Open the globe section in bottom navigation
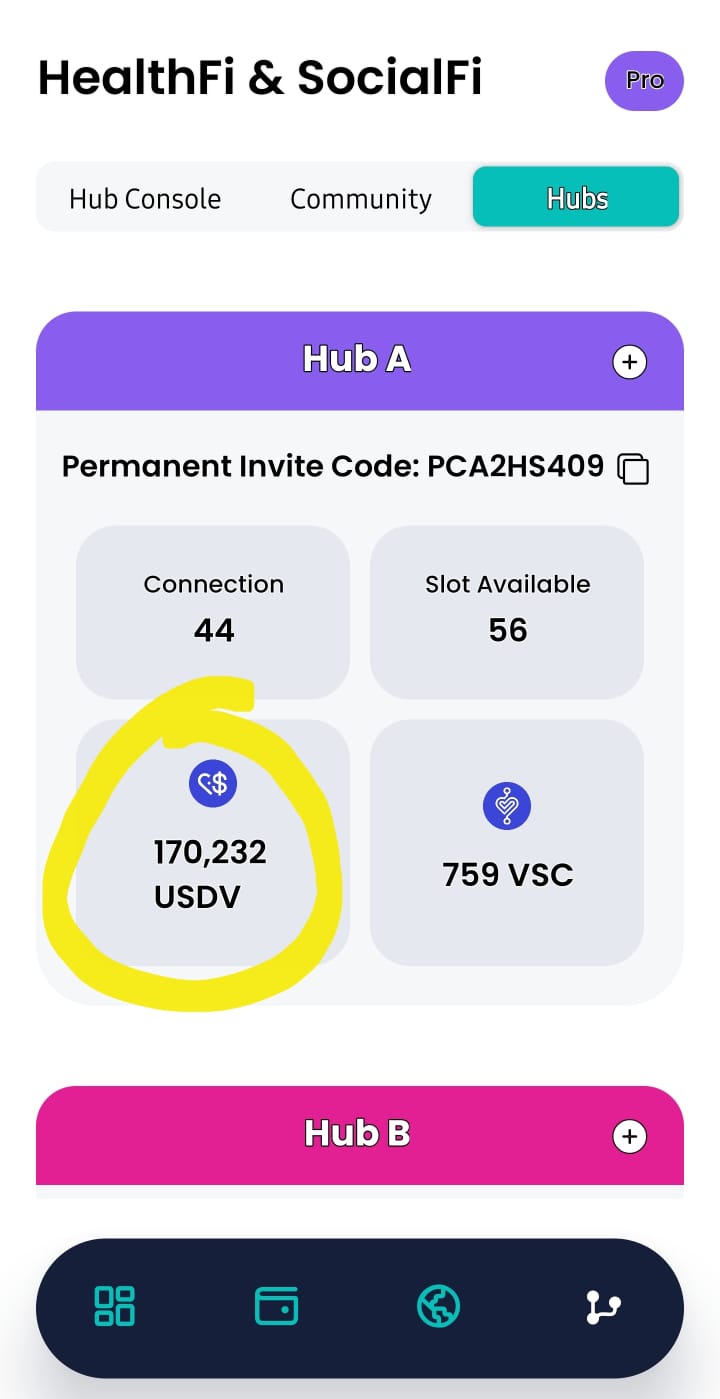This screenshot has height=1399, width=720. (x=438, y=1306)
